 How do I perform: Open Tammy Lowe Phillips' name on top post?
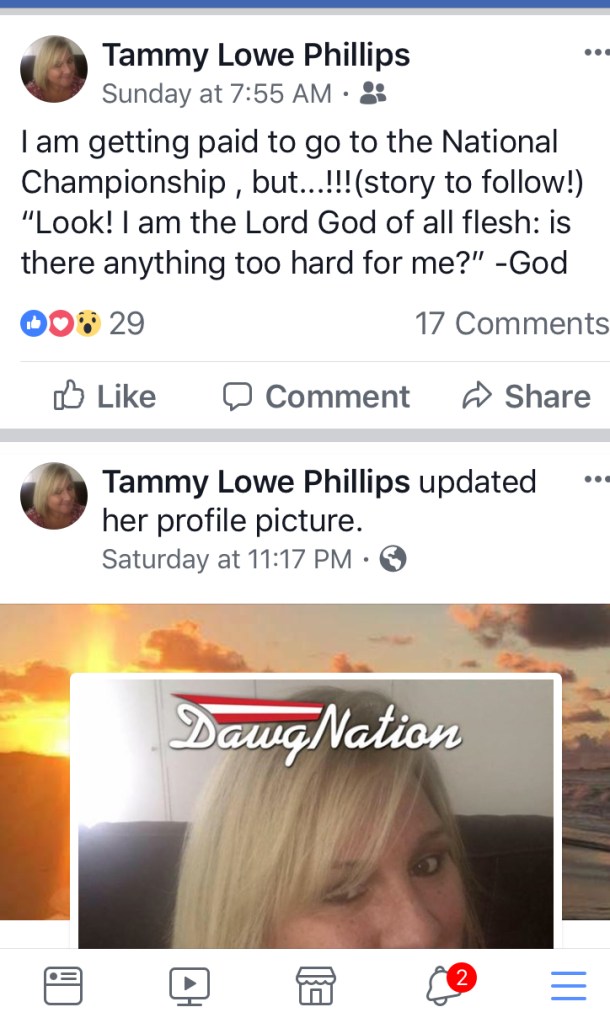coord(256,55)
